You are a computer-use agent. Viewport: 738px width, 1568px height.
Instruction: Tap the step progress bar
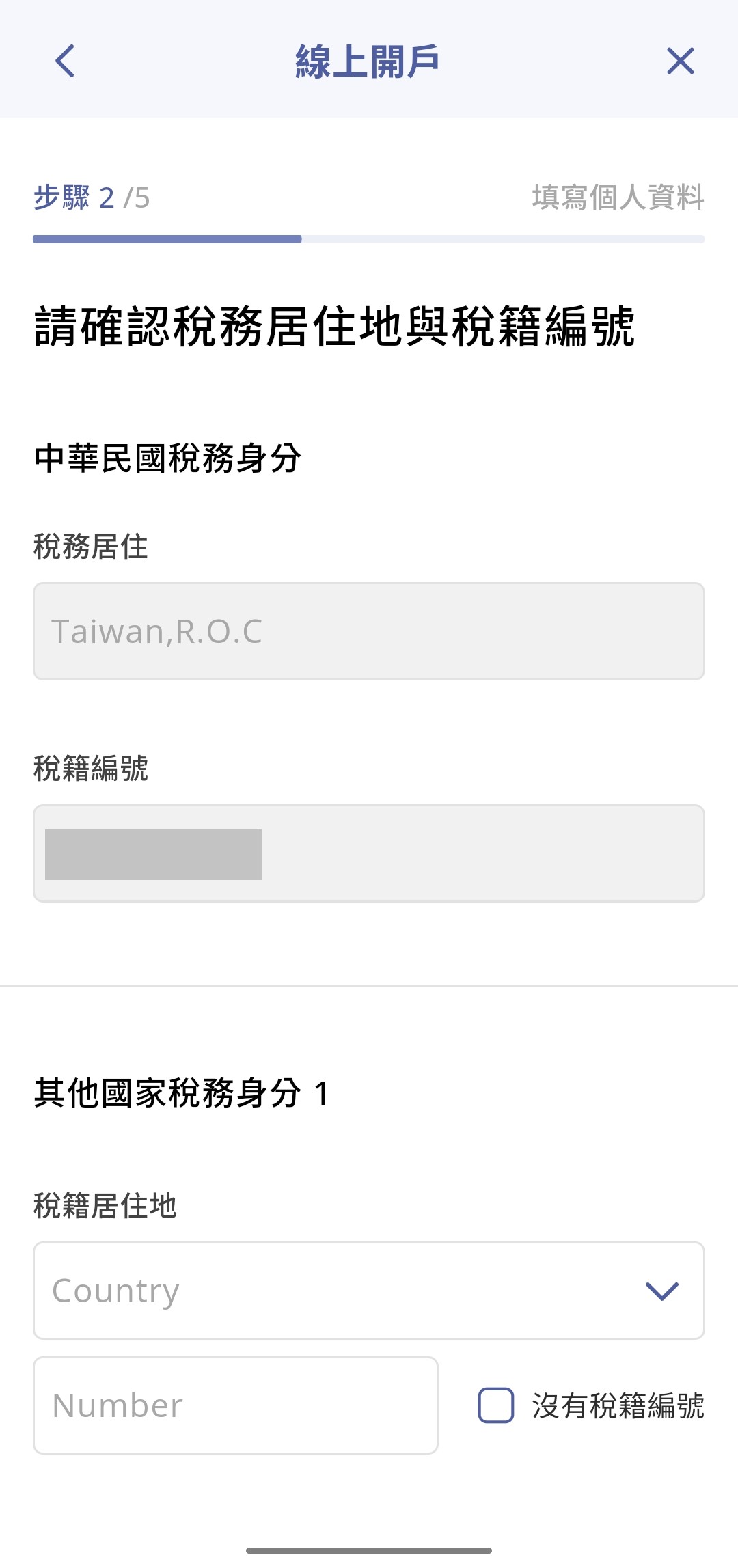click(369, 239)
